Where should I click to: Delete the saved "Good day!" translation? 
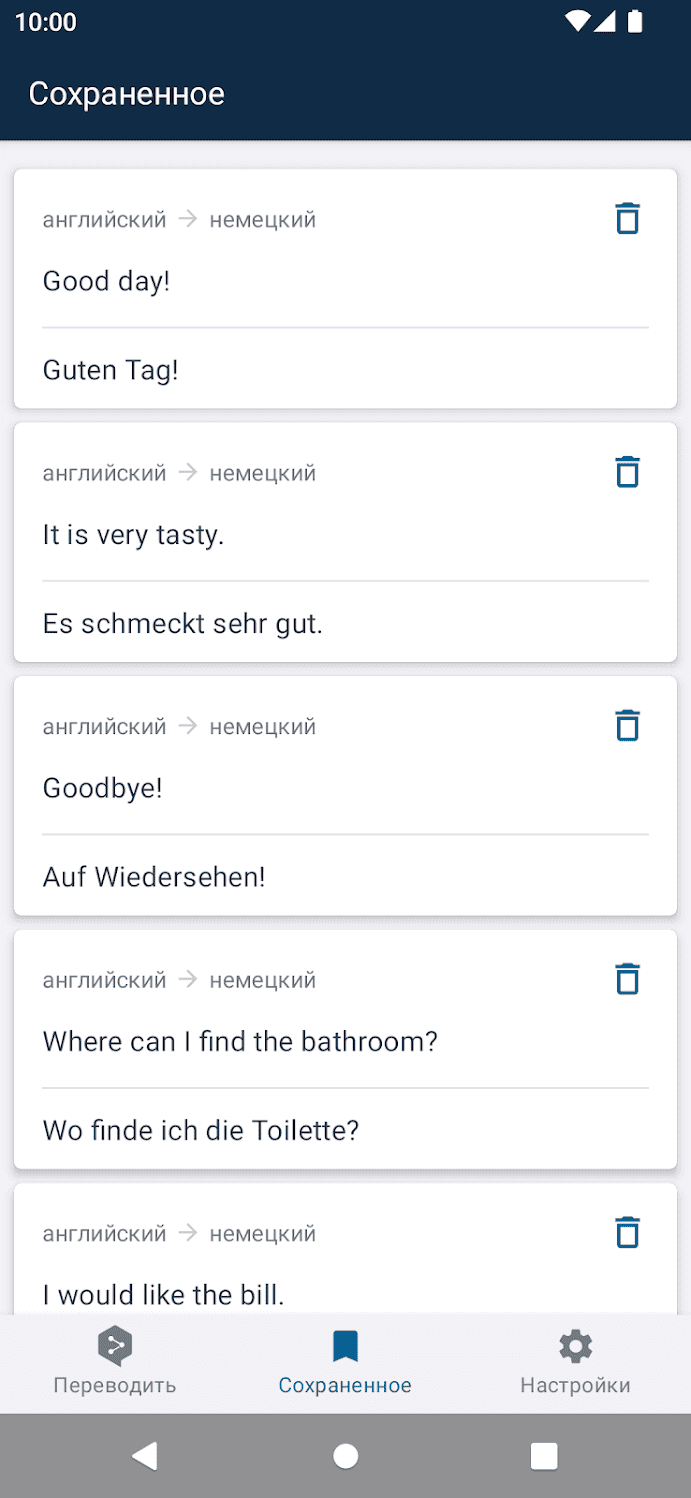click(x=627, y=218)
